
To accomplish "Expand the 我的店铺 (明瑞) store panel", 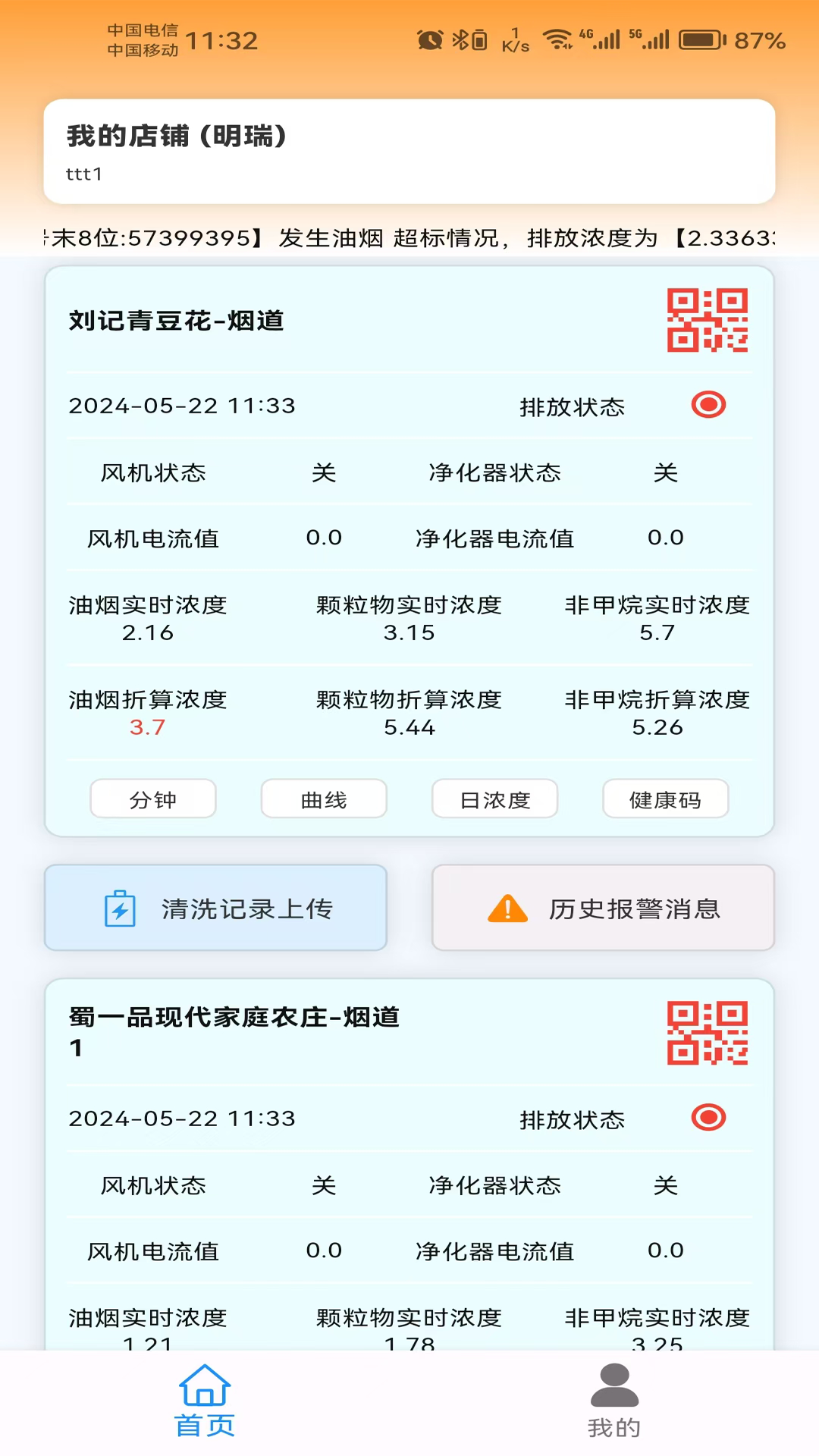I will (x=409, y=149).
